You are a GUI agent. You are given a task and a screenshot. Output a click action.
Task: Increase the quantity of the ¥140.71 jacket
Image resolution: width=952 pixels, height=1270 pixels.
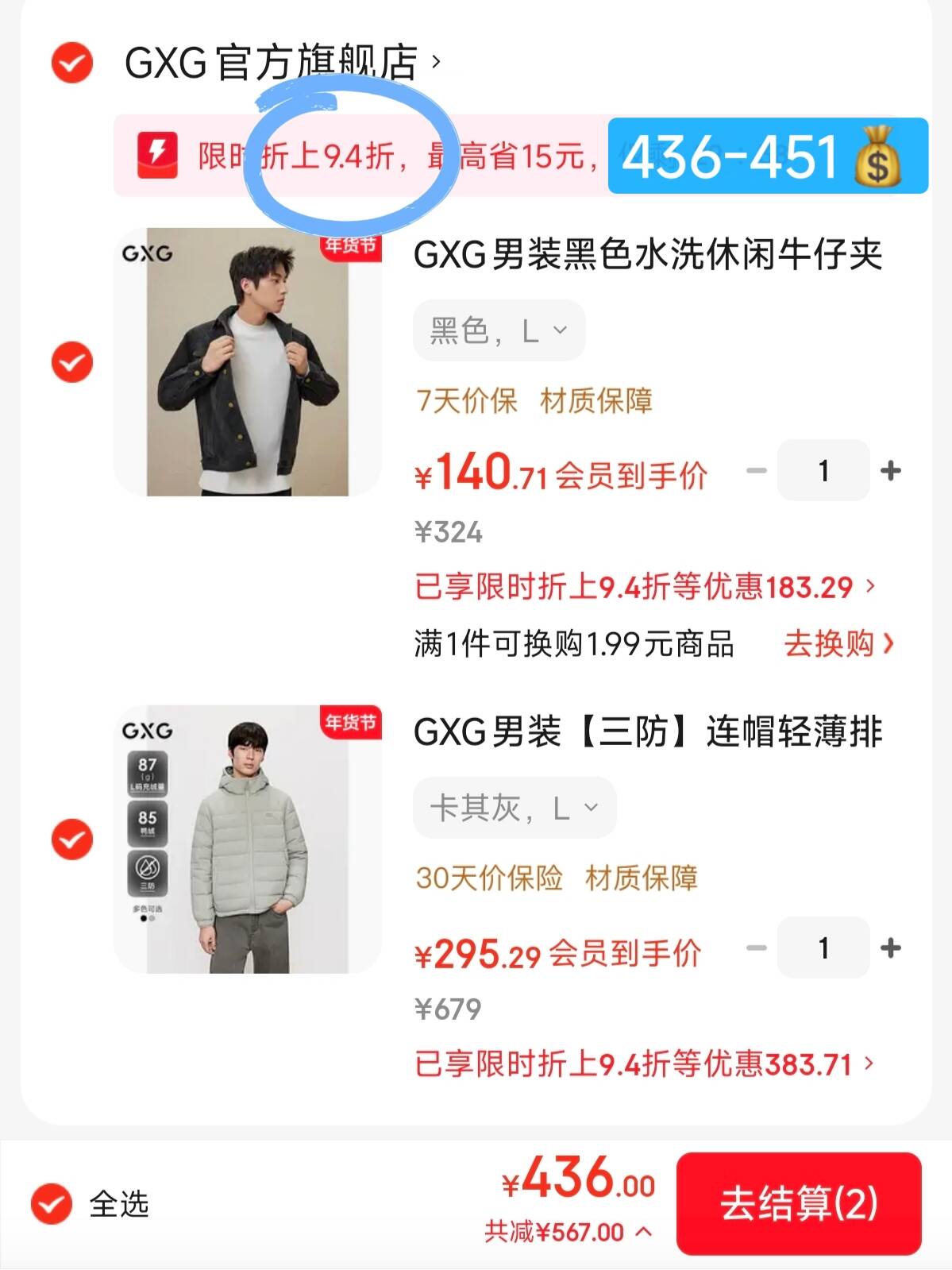click(891, 471)
